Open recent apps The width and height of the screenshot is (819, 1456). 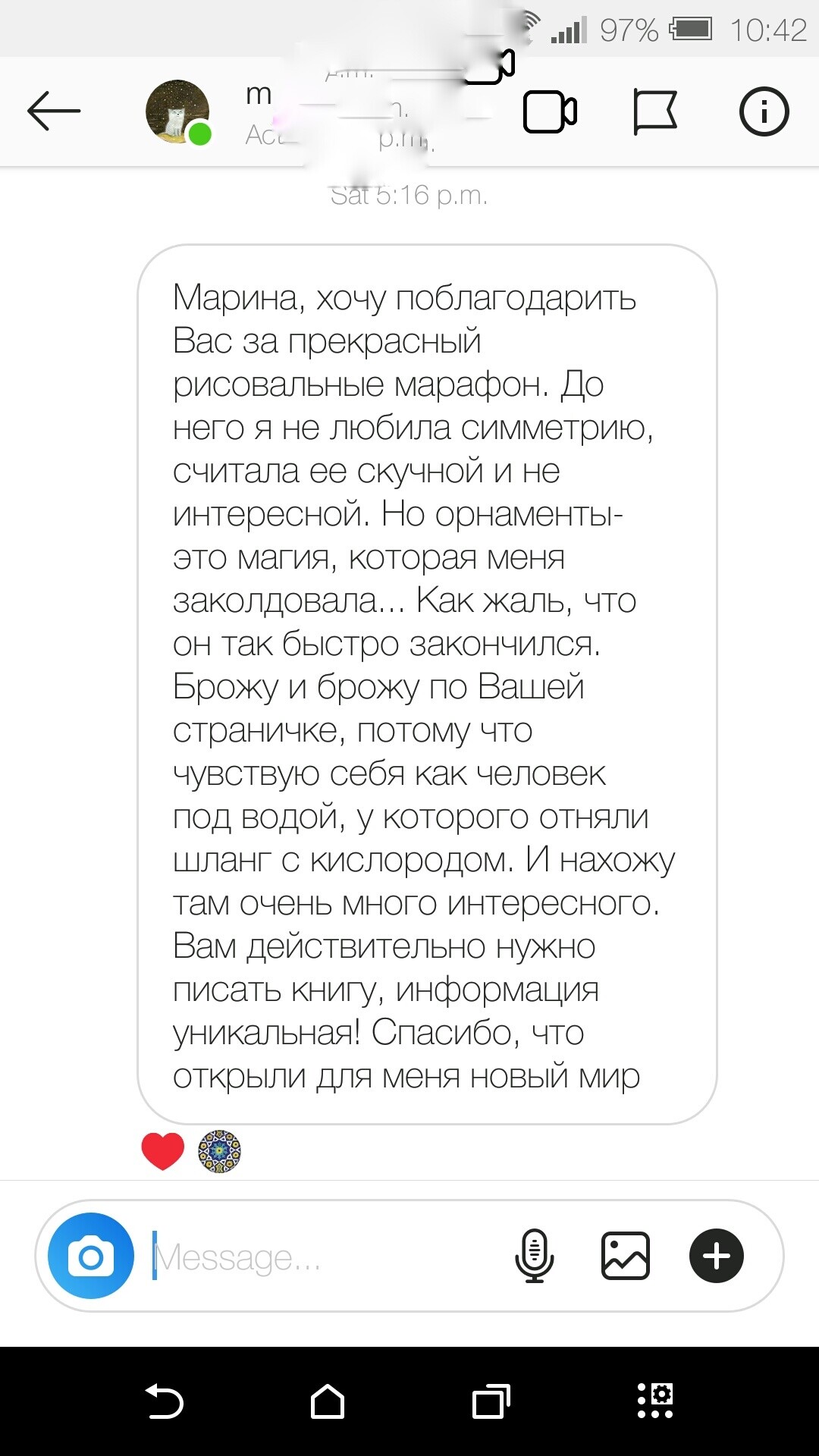coord(491,1401)
